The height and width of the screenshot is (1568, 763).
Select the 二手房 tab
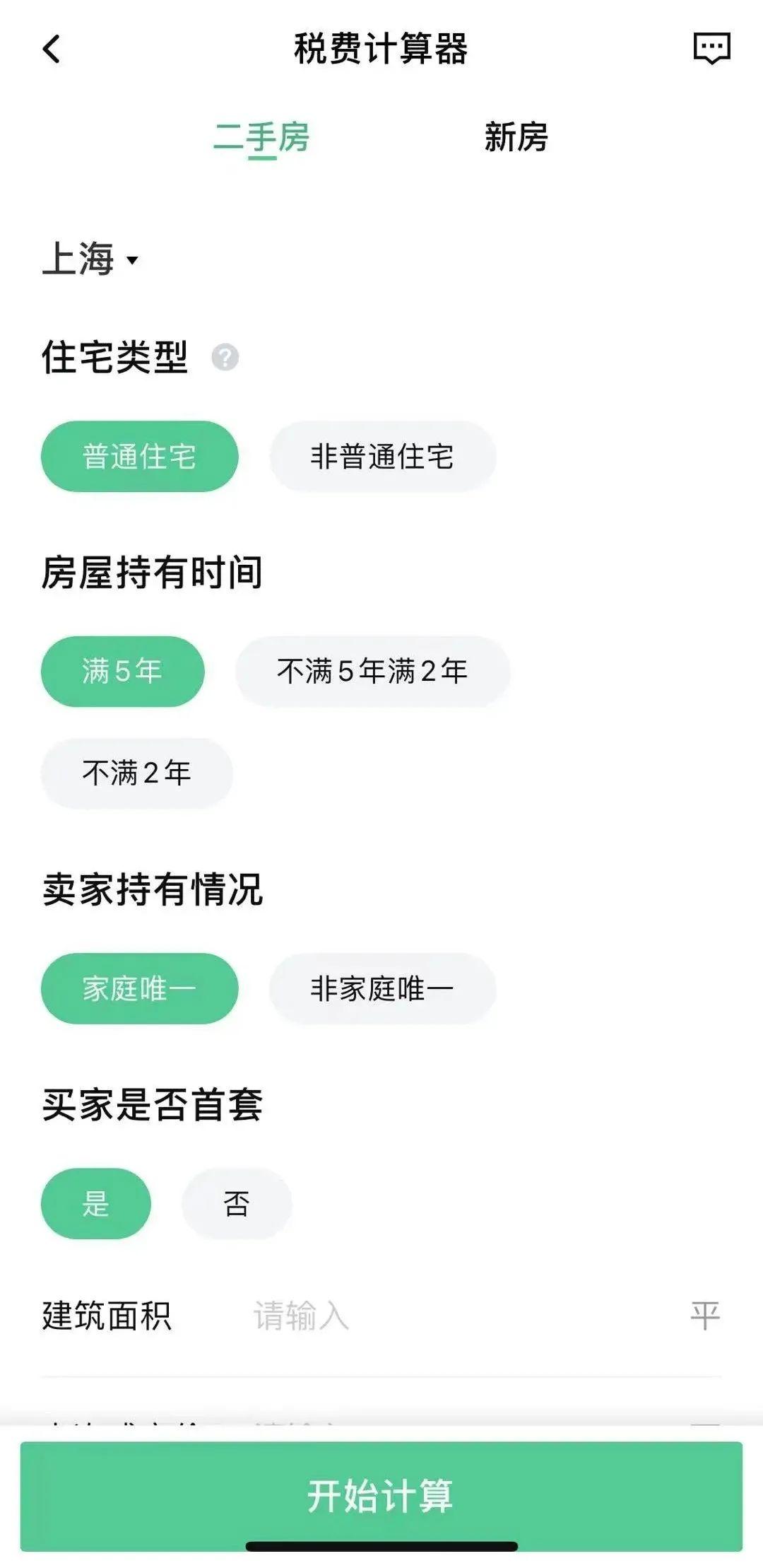(x=261, y=137)
